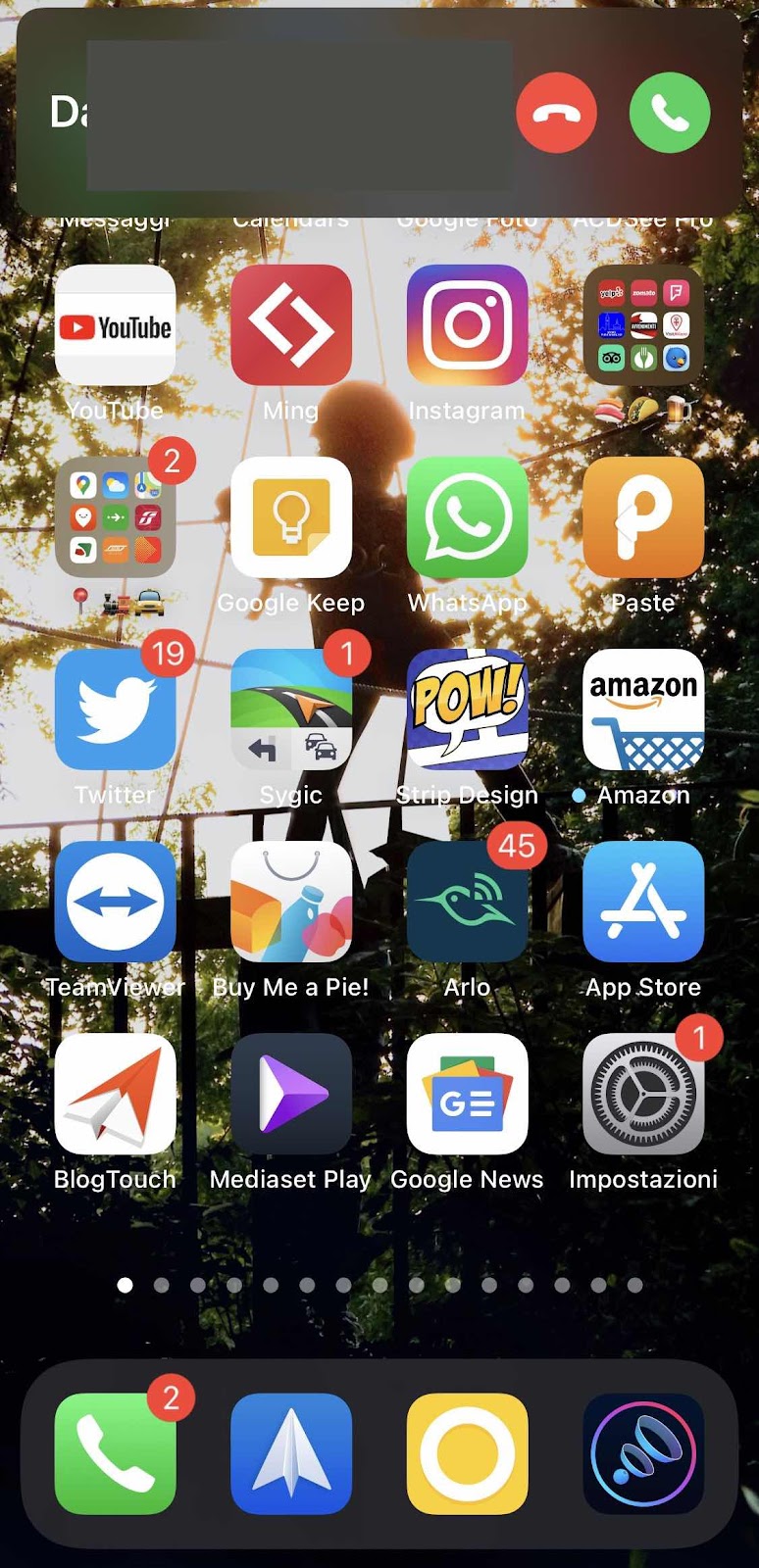The width and height of the screenshot is (759, 1568).
Task: Open Instagram
Action: [467, 325]
